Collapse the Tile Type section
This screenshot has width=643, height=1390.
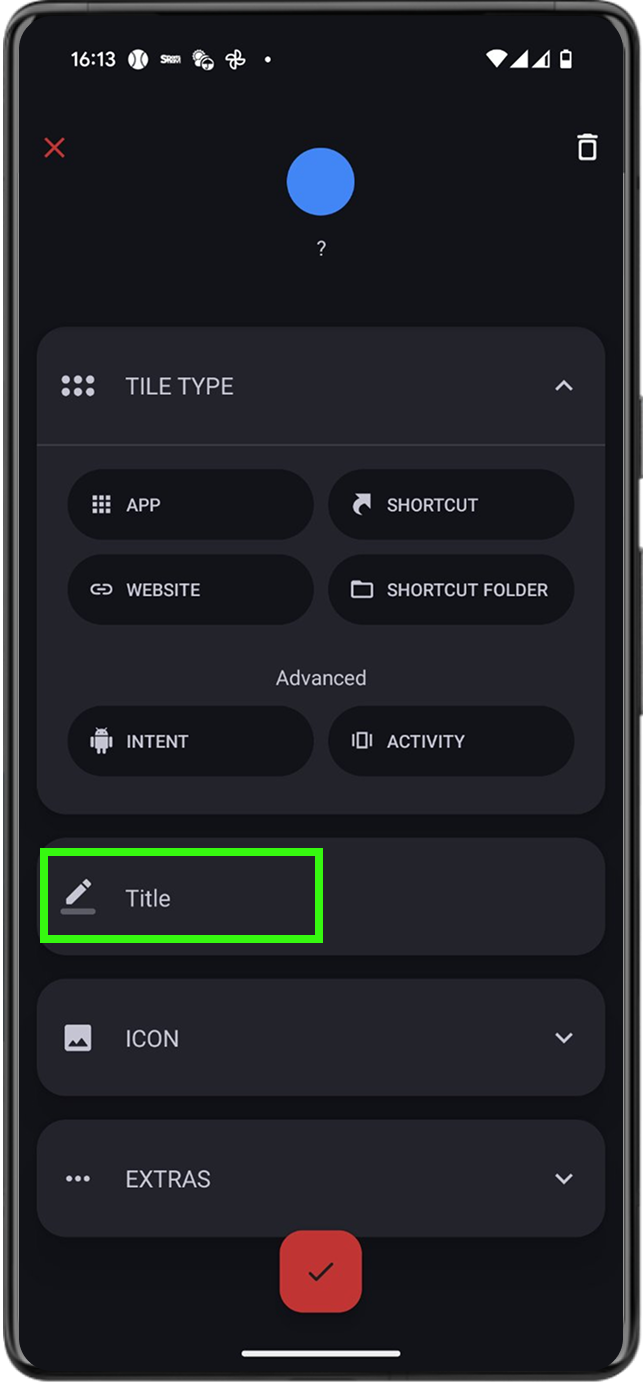563,386
